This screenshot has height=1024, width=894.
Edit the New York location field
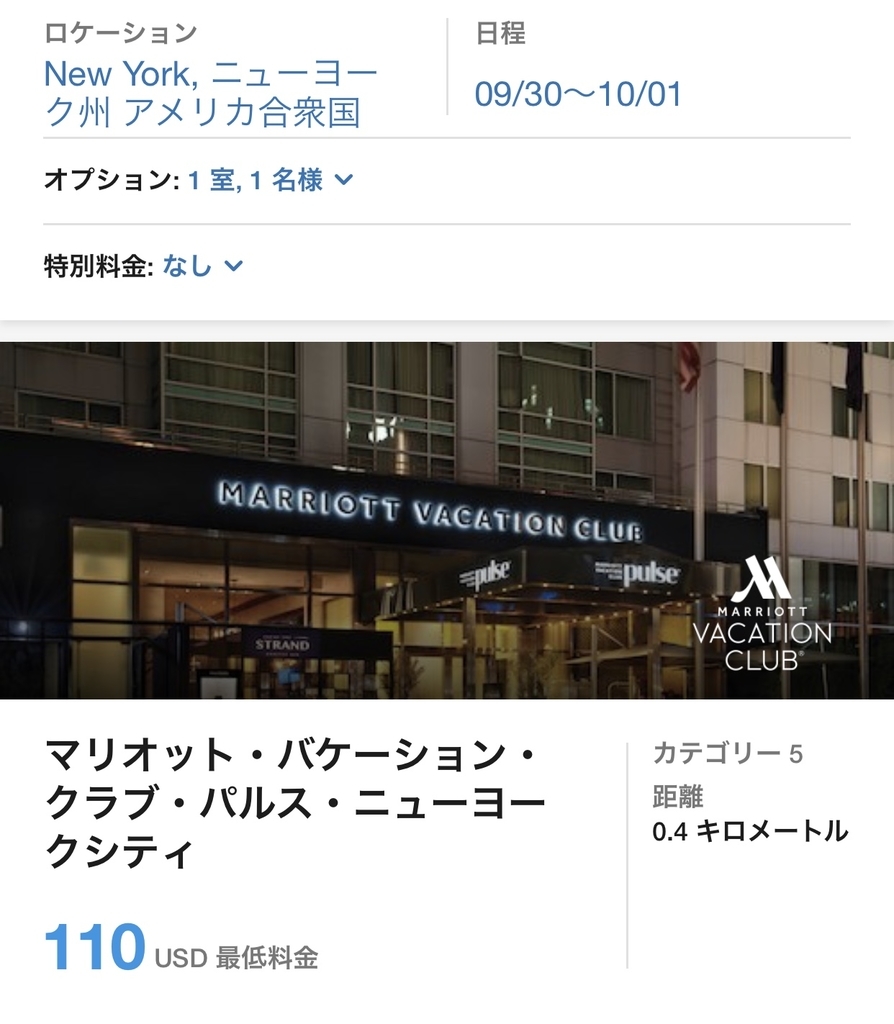pyautogui.click(x=211, y=92)
